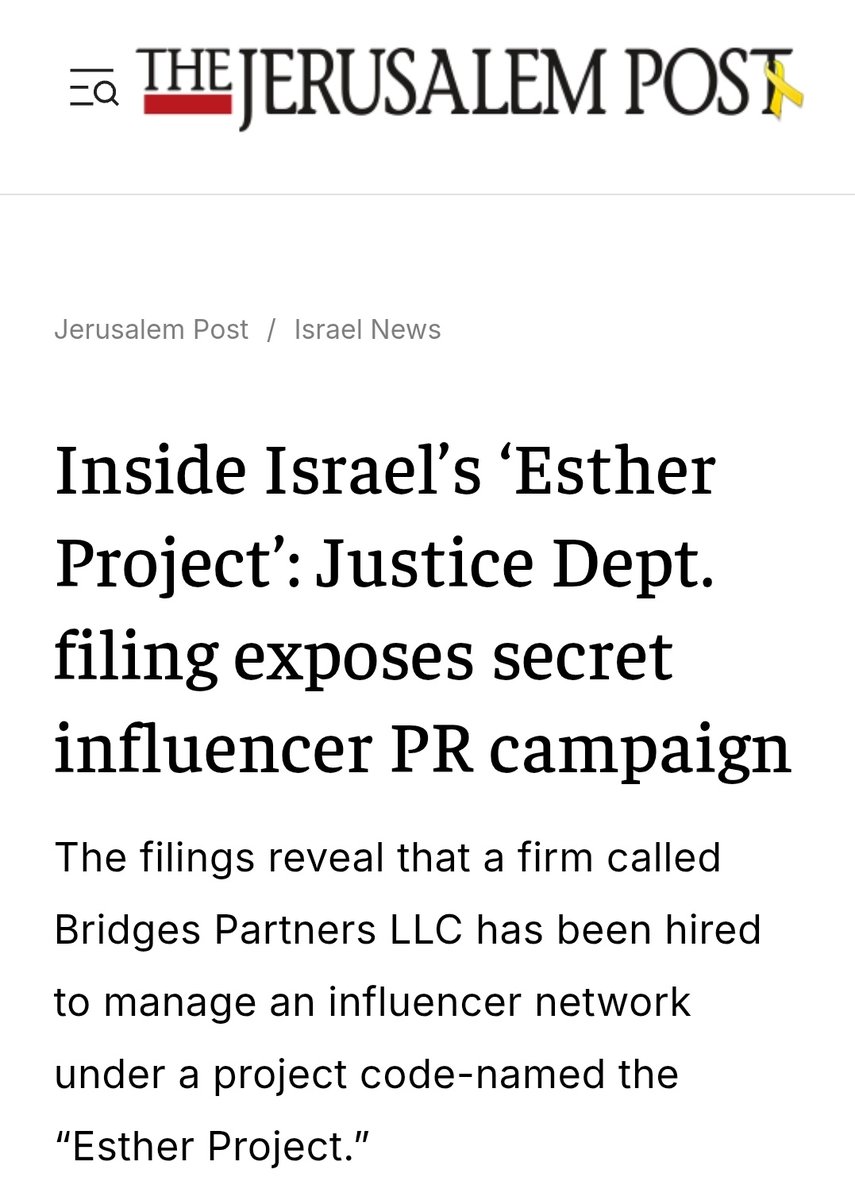Go to the Jerusalem Post homepage logo

(x=470, y=87)
